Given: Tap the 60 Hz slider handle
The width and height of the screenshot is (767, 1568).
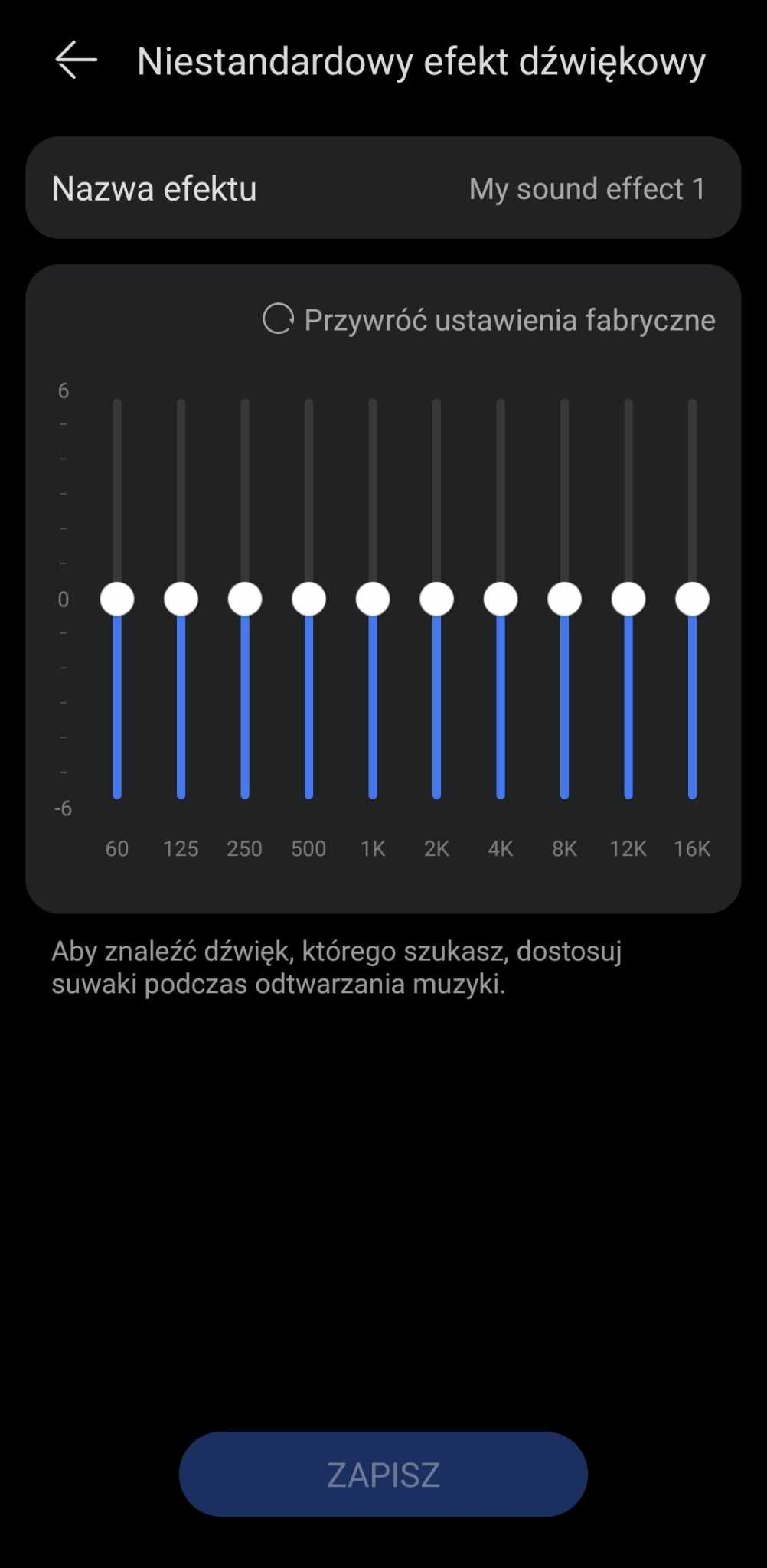Looking at the screenshot, I should click(x=117, y=599).
